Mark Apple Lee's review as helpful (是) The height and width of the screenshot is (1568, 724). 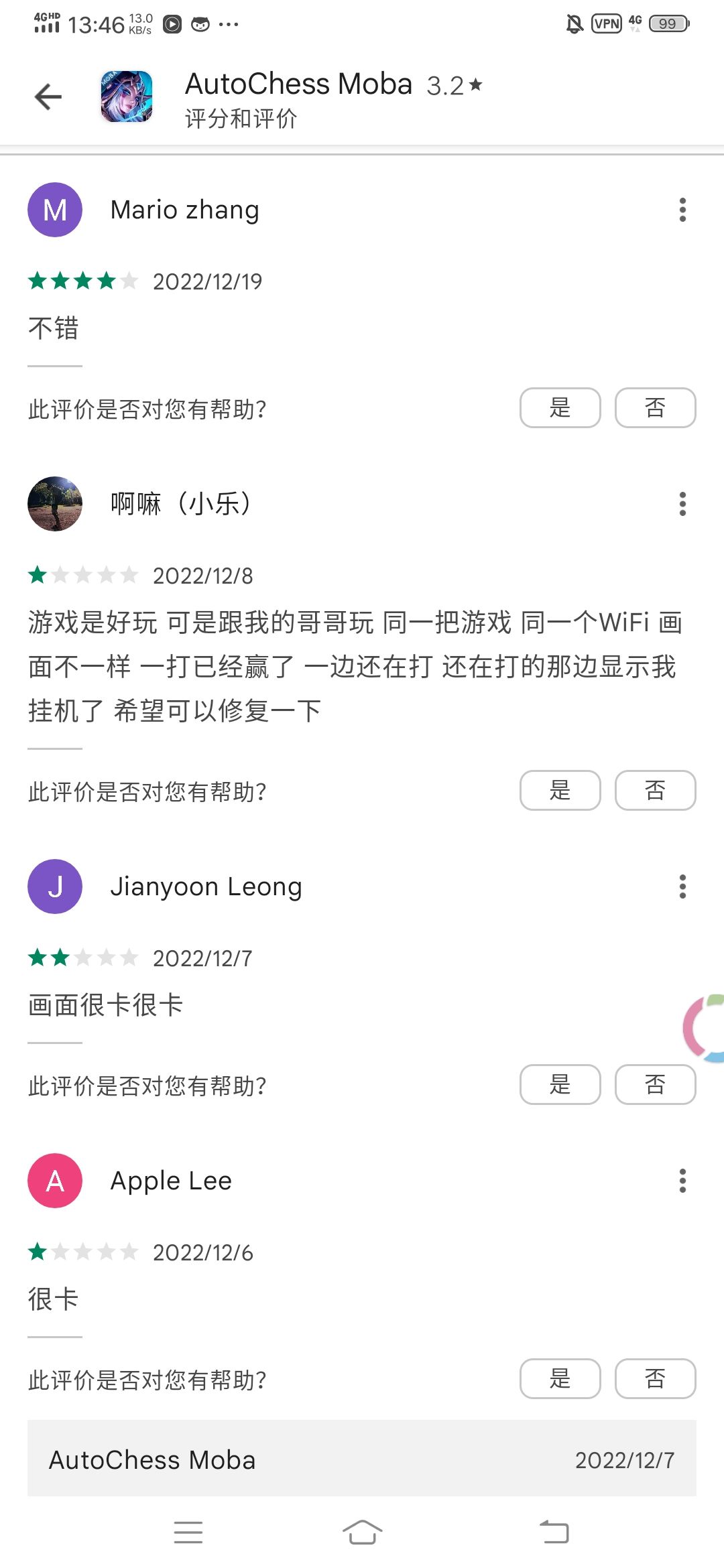(560, 1378)
